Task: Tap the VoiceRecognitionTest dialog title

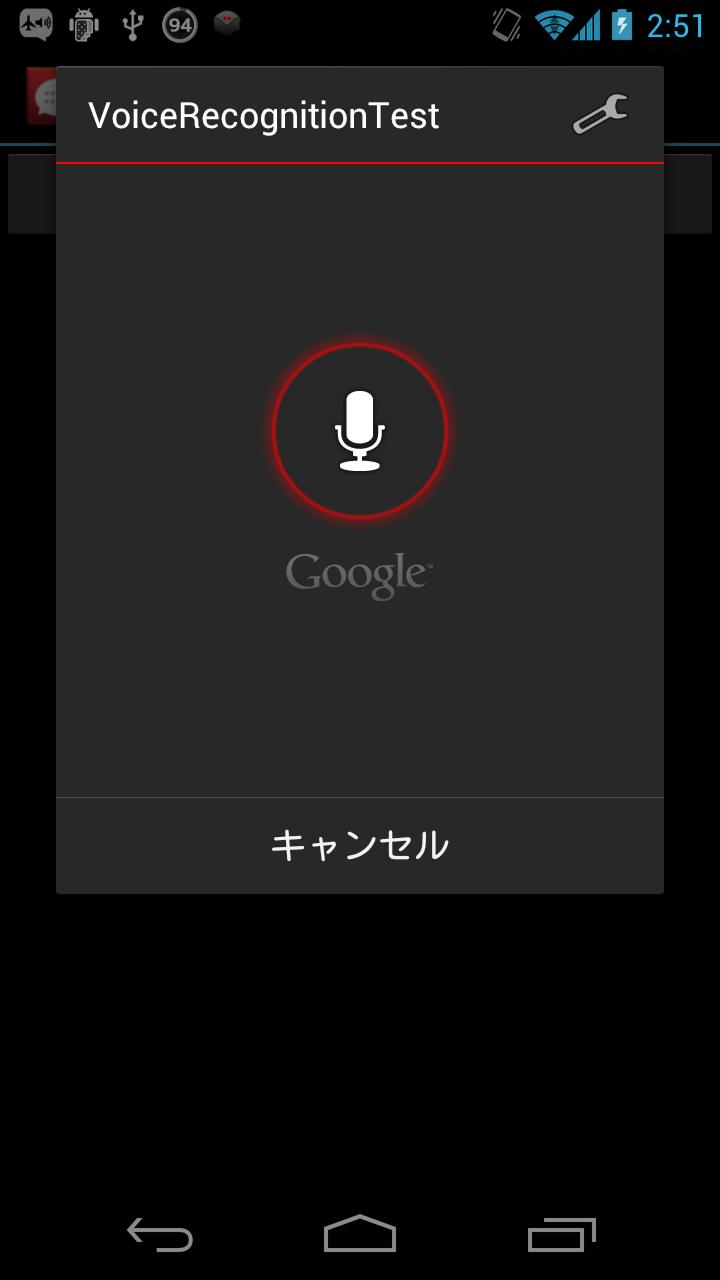Action: pos(264,114)
